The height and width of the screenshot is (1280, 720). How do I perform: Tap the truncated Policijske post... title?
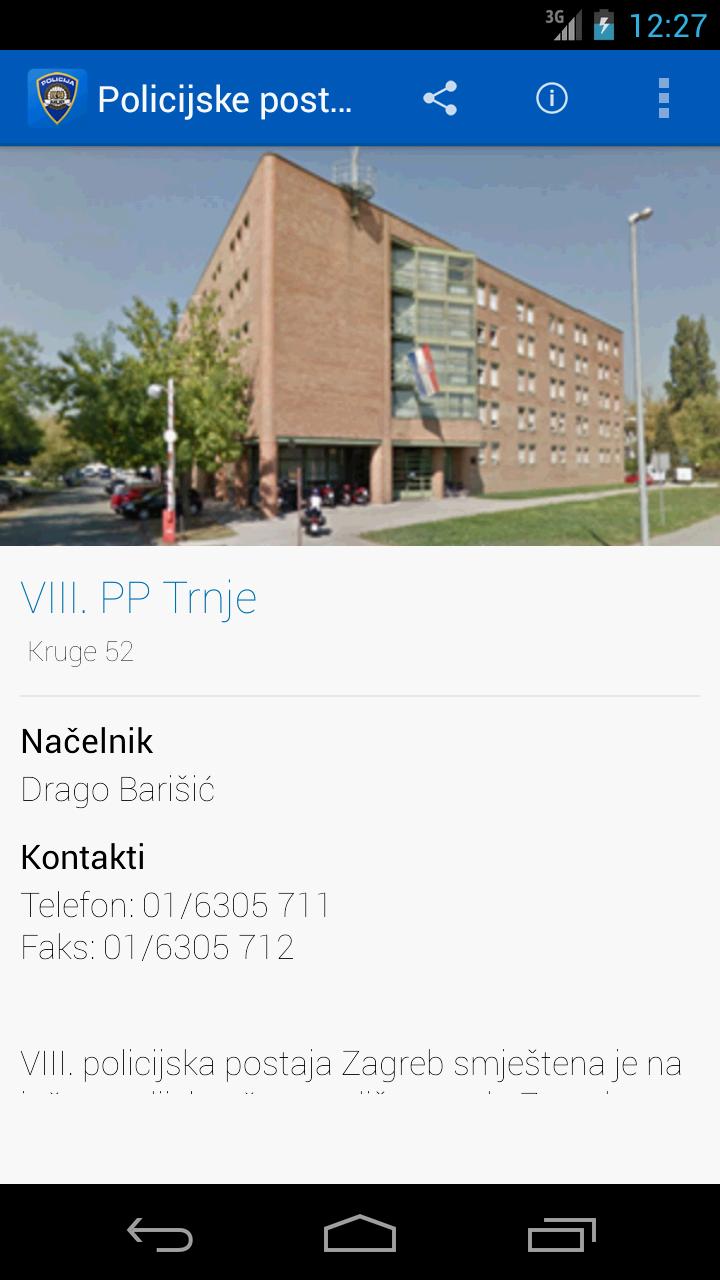[x=225, y=97]
